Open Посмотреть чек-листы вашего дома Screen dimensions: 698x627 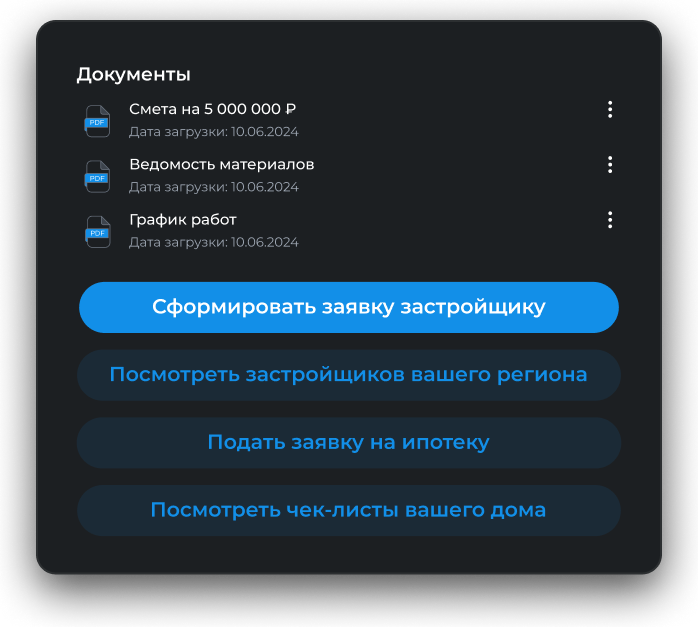click(x=349, y=510)
